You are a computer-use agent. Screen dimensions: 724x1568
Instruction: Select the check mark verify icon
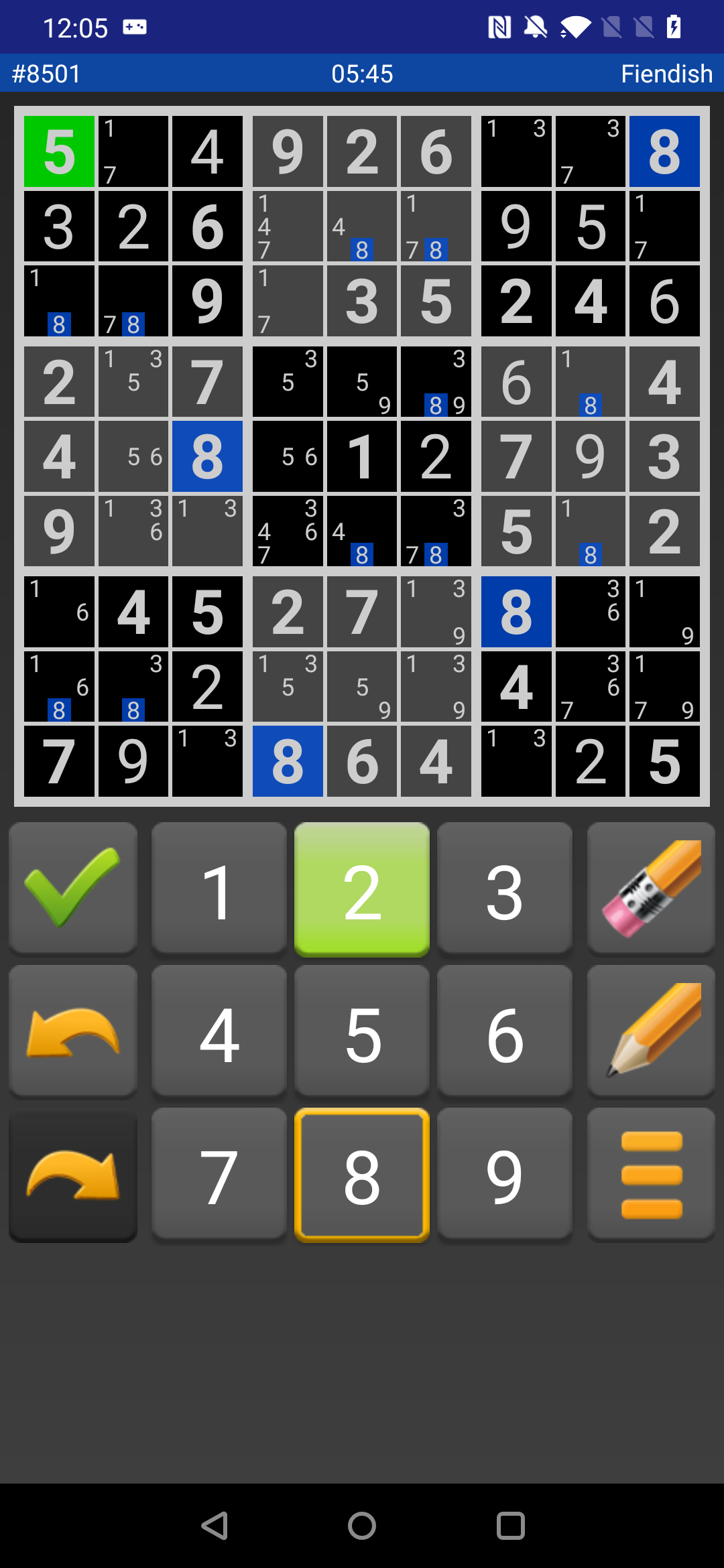(72, 888)
